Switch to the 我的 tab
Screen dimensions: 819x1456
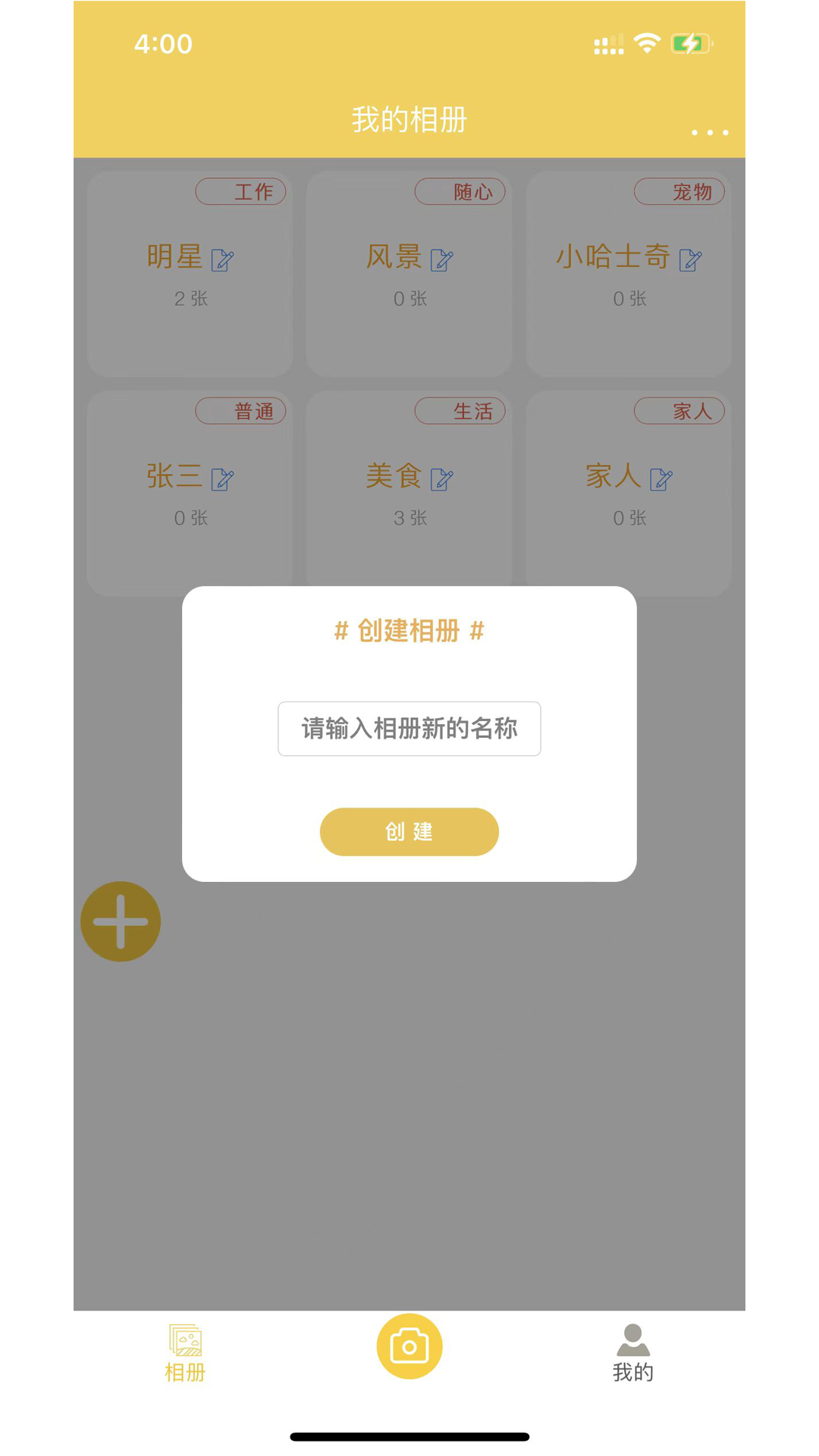pyautogui.click(x=632, y=1354)
